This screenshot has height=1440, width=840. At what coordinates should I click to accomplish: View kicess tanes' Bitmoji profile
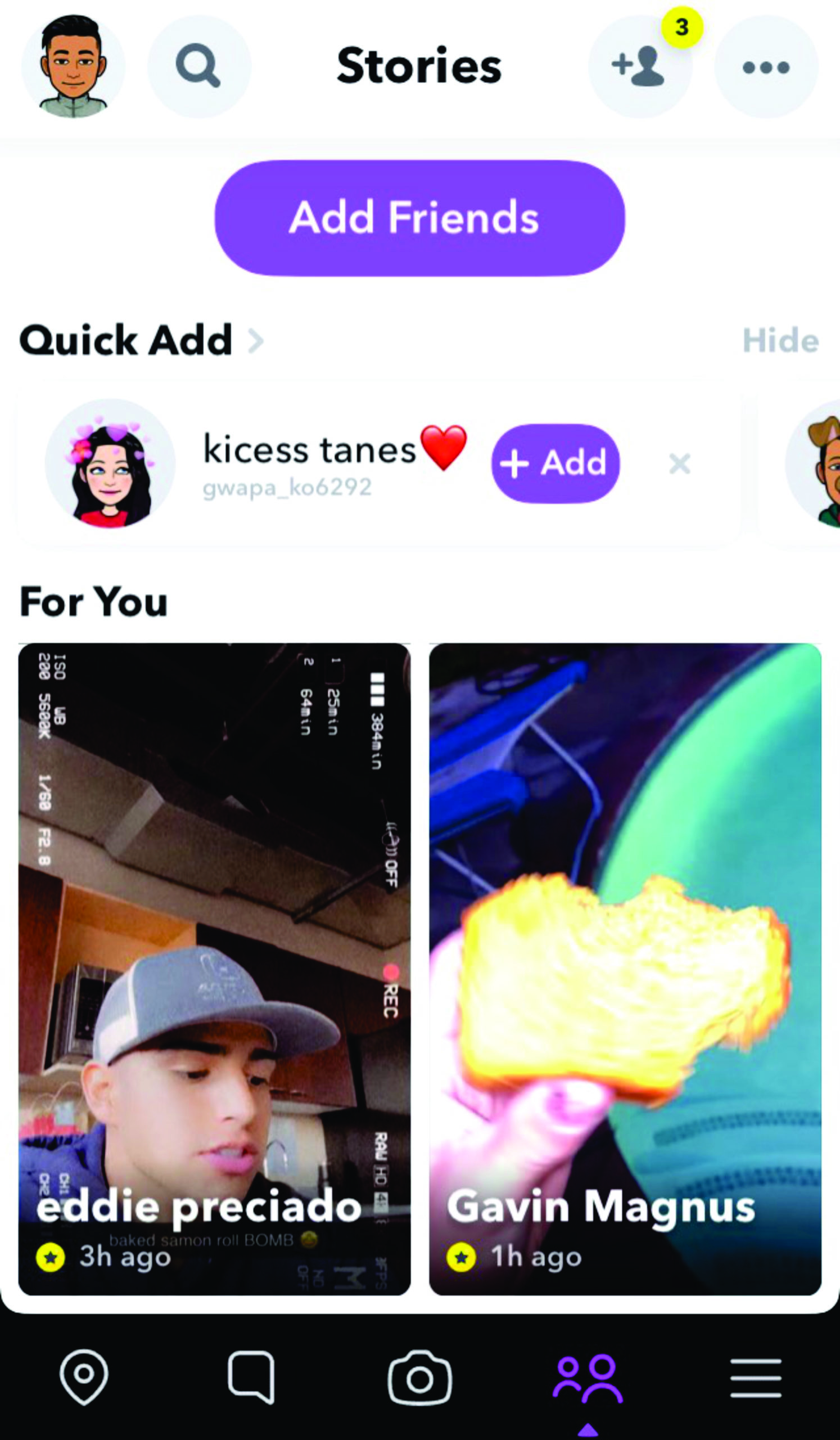110,463
